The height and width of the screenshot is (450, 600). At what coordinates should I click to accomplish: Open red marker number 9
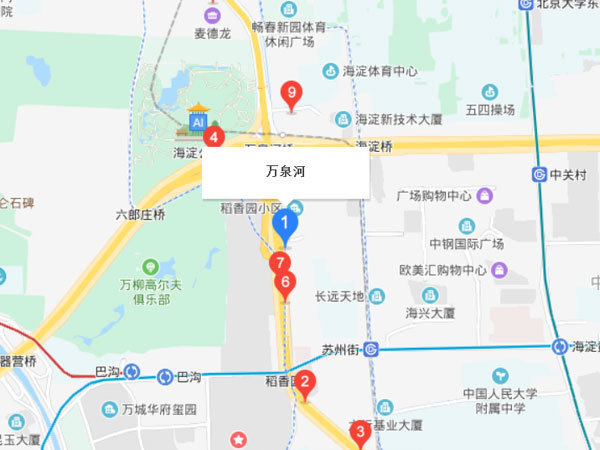pos(292,94)
